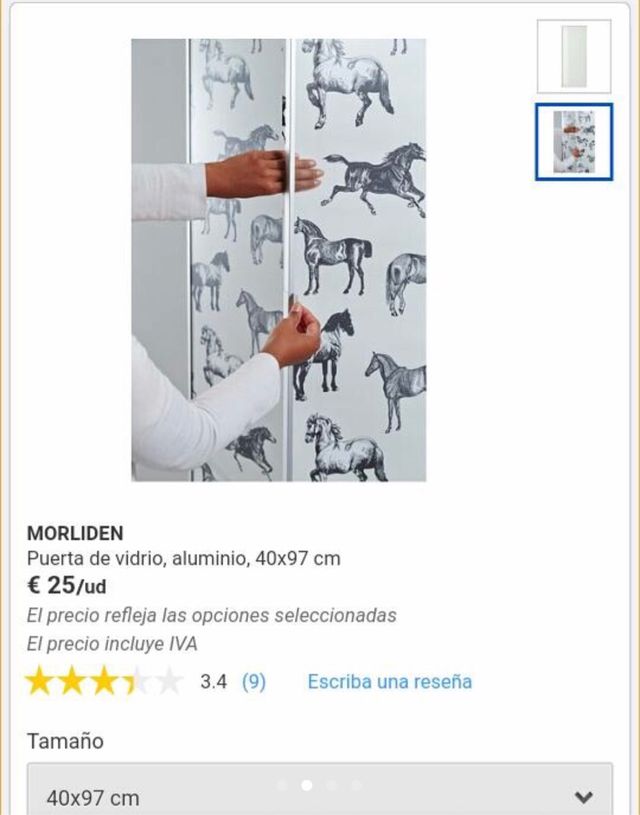Image resolution: width=640 pixels, height=815 pixels.
Task: Select the plain white door thumbnail
Action: 573,56
